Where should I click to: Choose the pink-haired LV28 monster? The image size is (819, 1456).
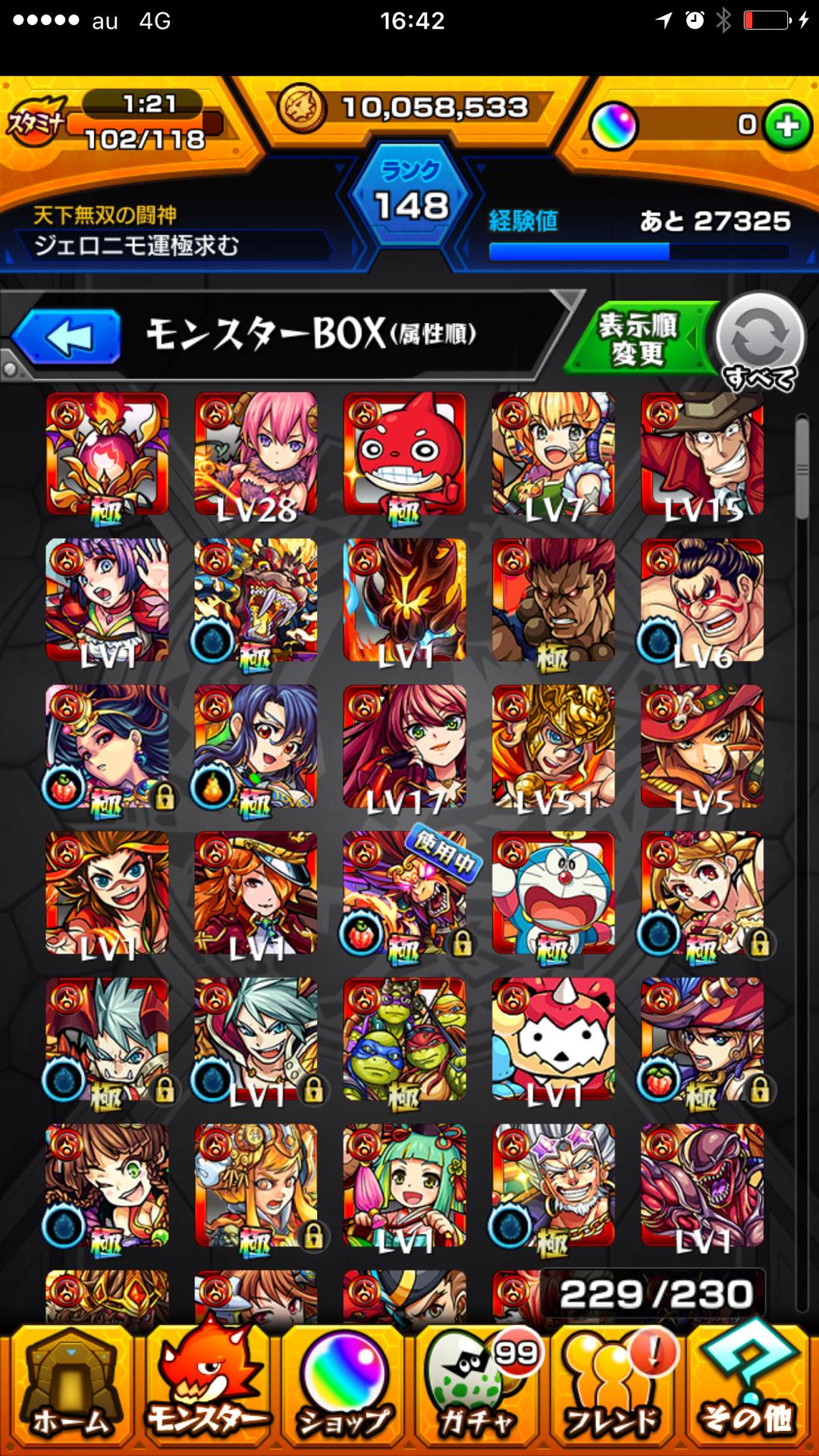click(256, 453)
